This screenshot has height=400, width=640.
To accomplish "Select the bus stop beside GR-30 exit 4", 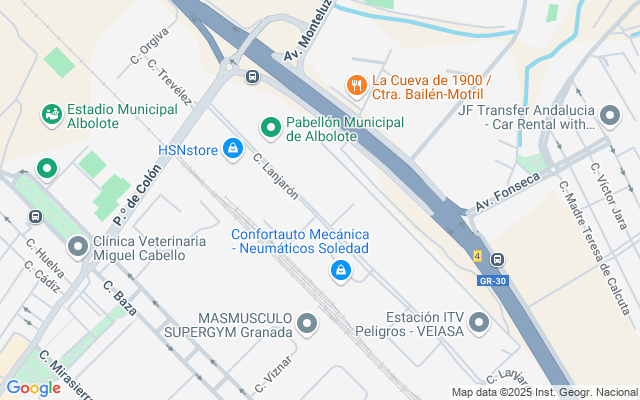I will click(x=497, y=259).
